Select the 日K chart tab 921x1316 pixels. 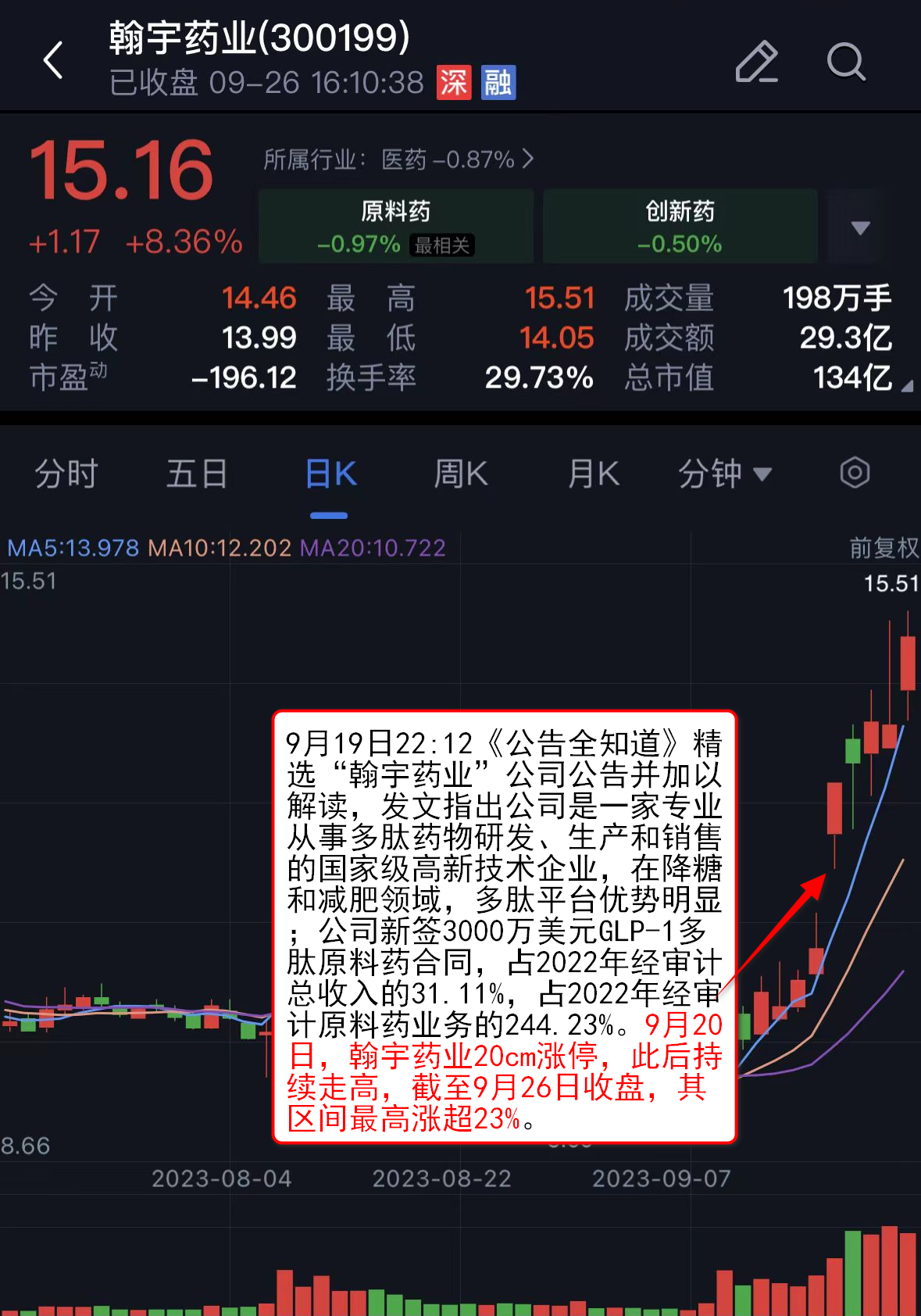[330, 474]
